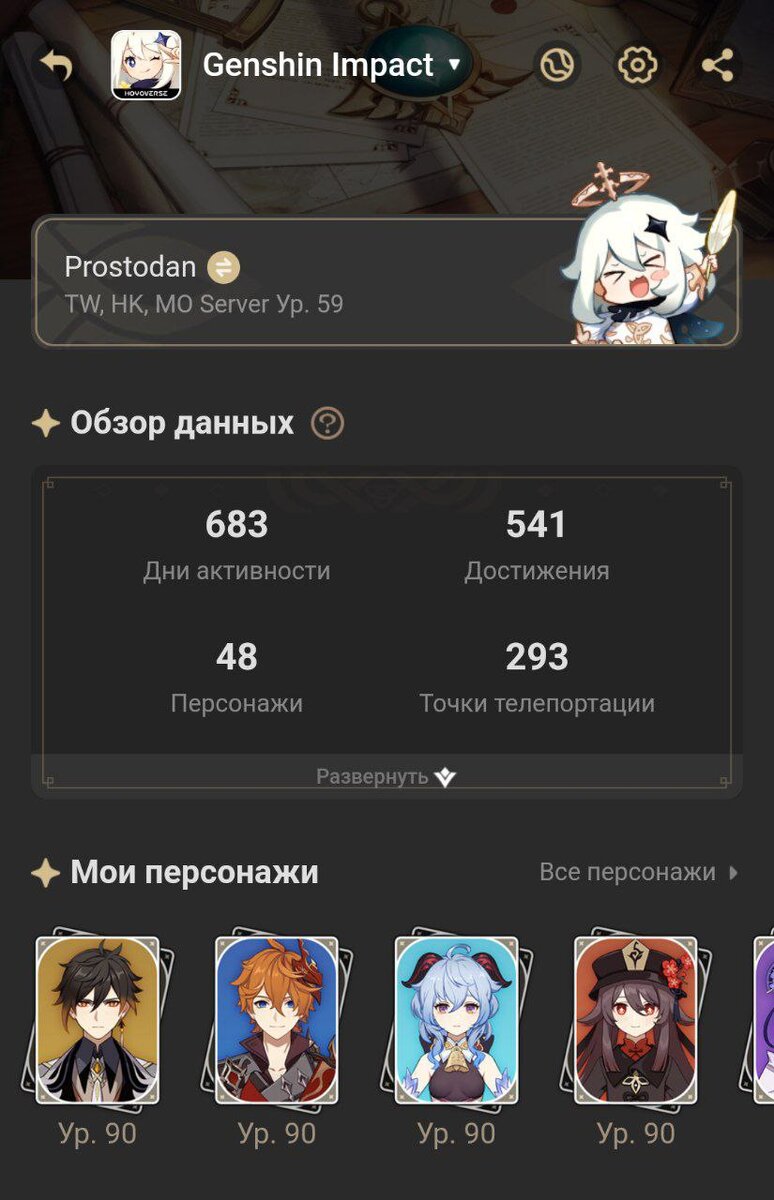Open the settings gear icon
774x1200 pixels.
637,65
